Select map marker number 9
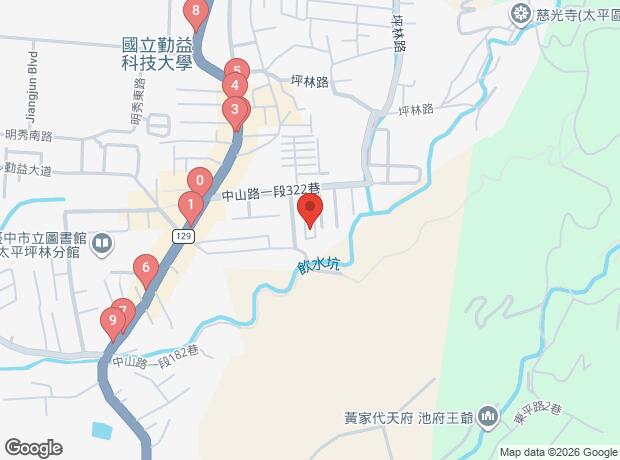 pos(113,320)
